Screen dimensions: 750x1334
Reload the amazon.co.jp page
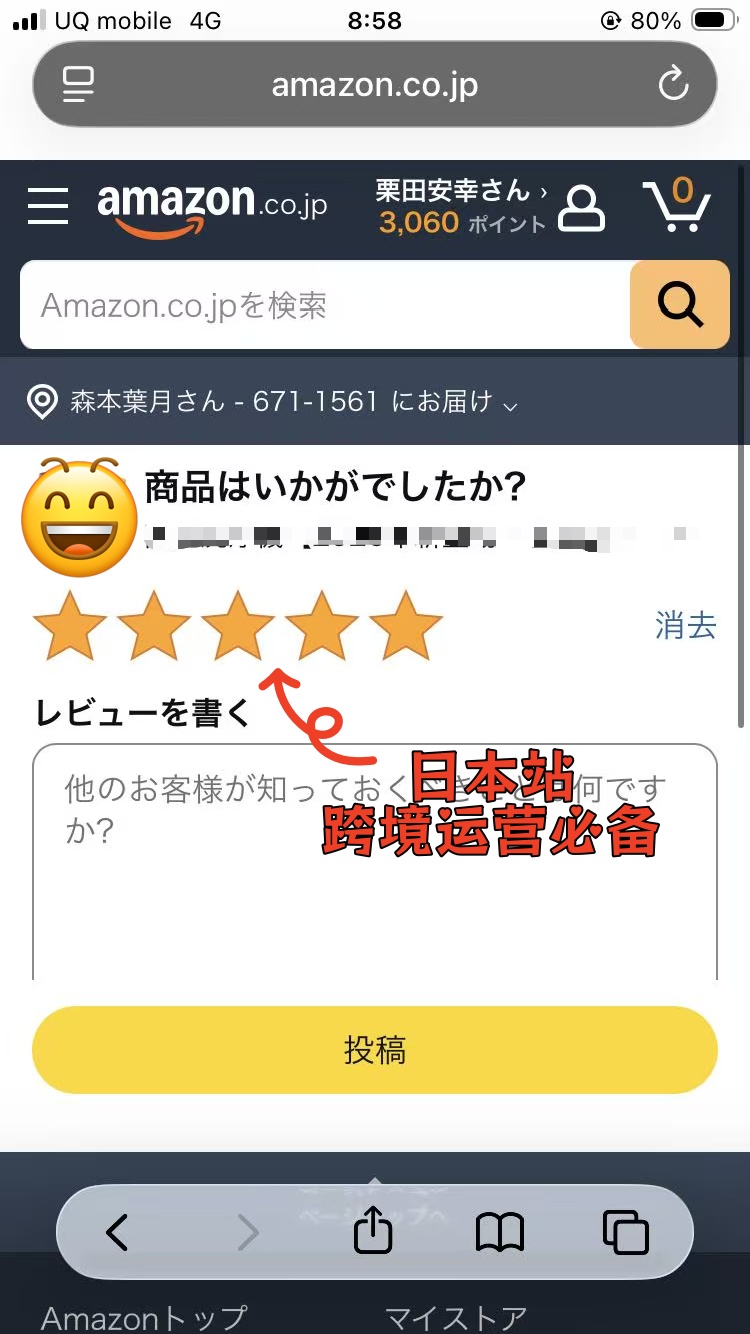[674, 84]
